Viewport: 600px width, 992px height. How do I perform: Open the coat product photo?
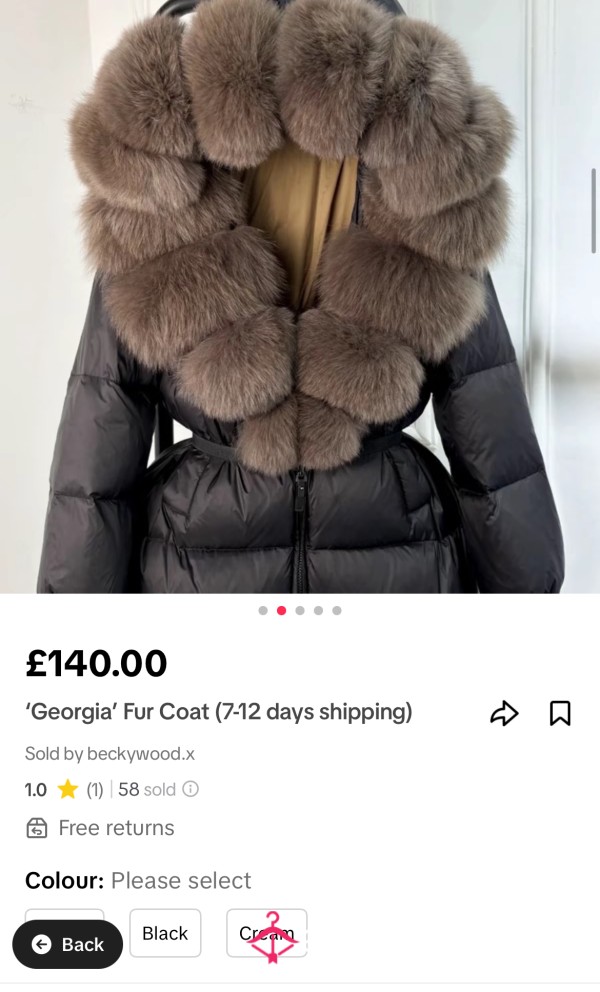(x=300, y=297)
